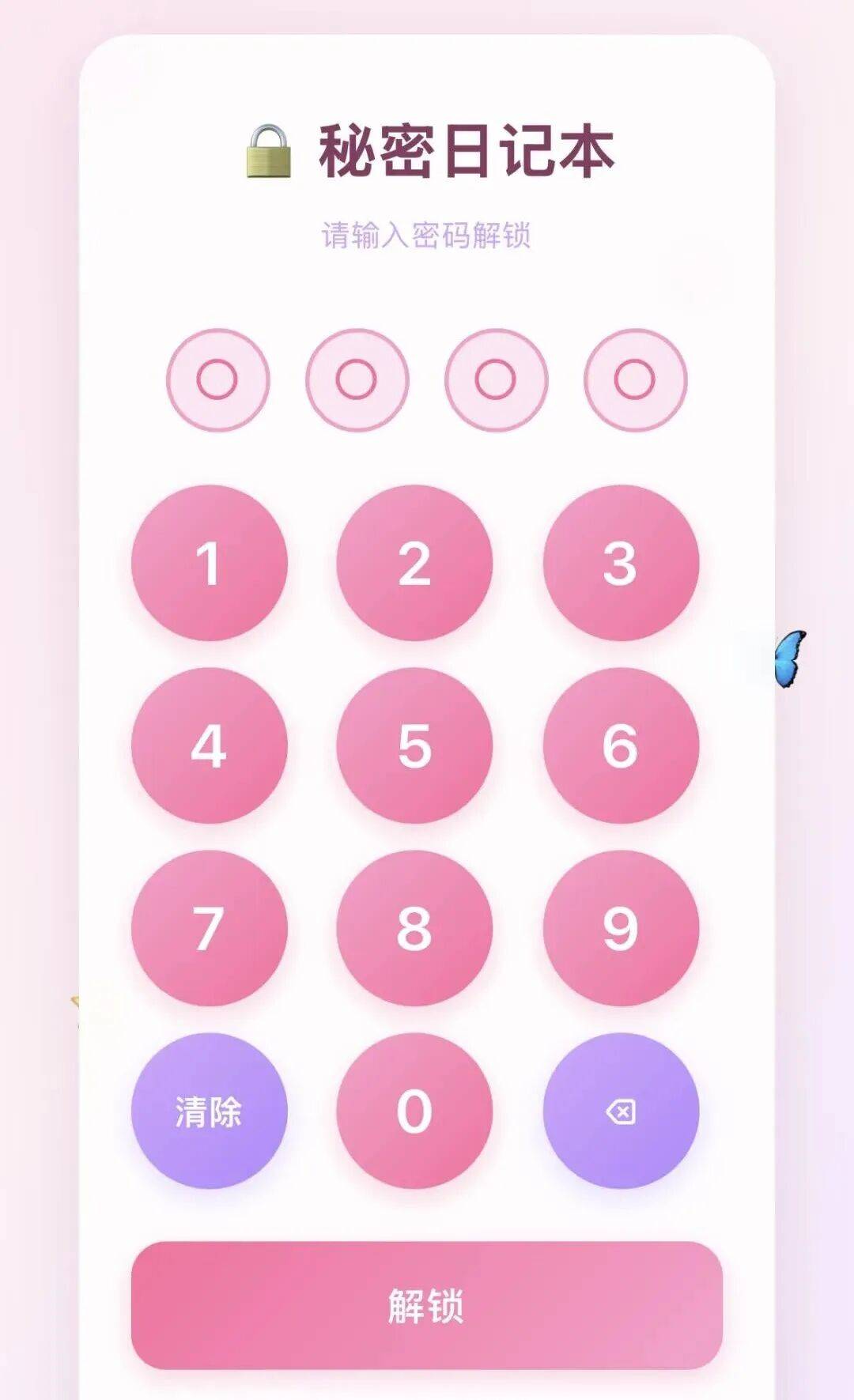The width and height of the screenshot is (854, 1400).
Task: Delete last digit with backspace icon
Action: pos(621,1111)
